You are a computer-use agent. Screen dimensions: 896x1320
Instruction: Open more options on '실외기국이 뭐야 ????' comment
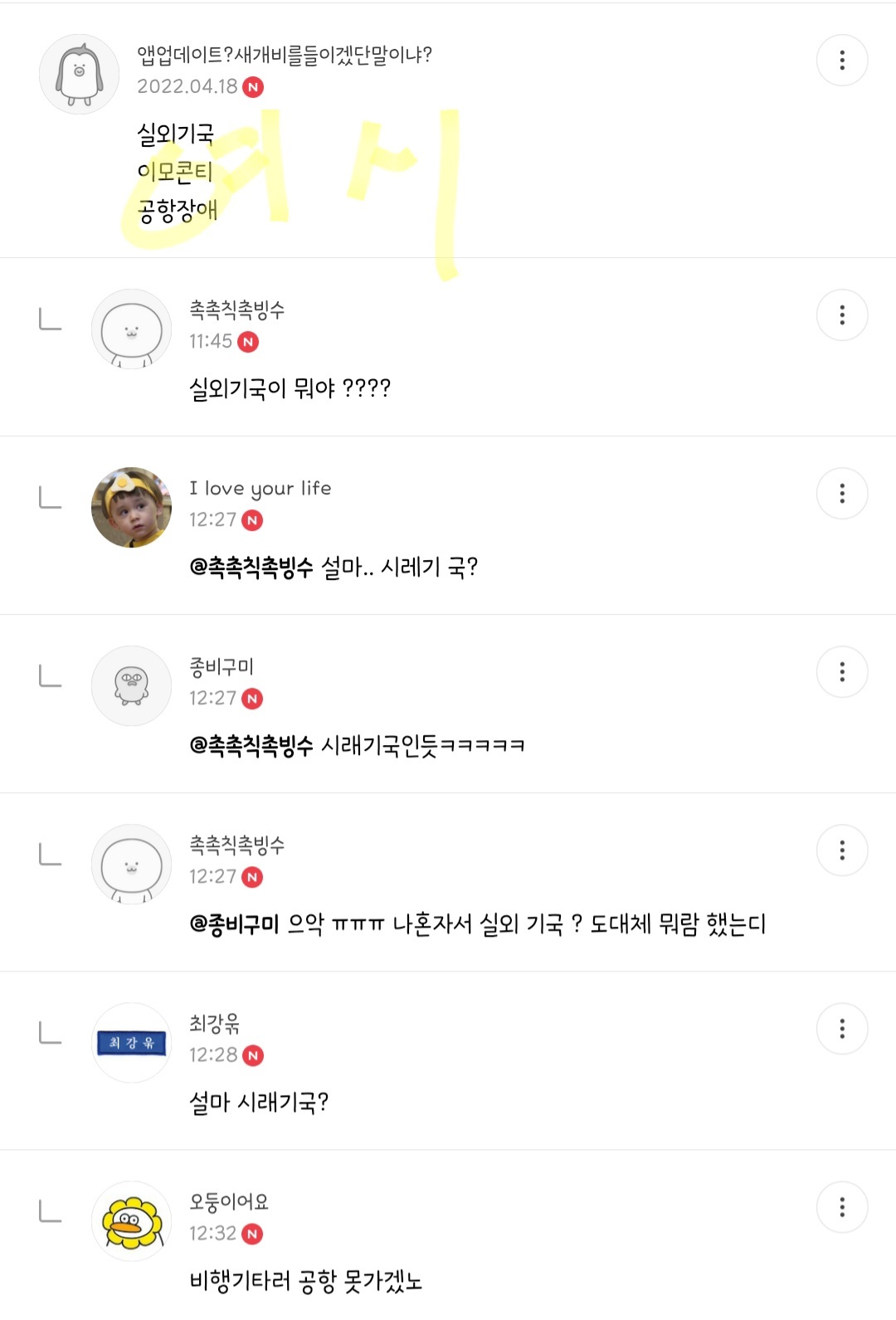[x=842, y=315]
